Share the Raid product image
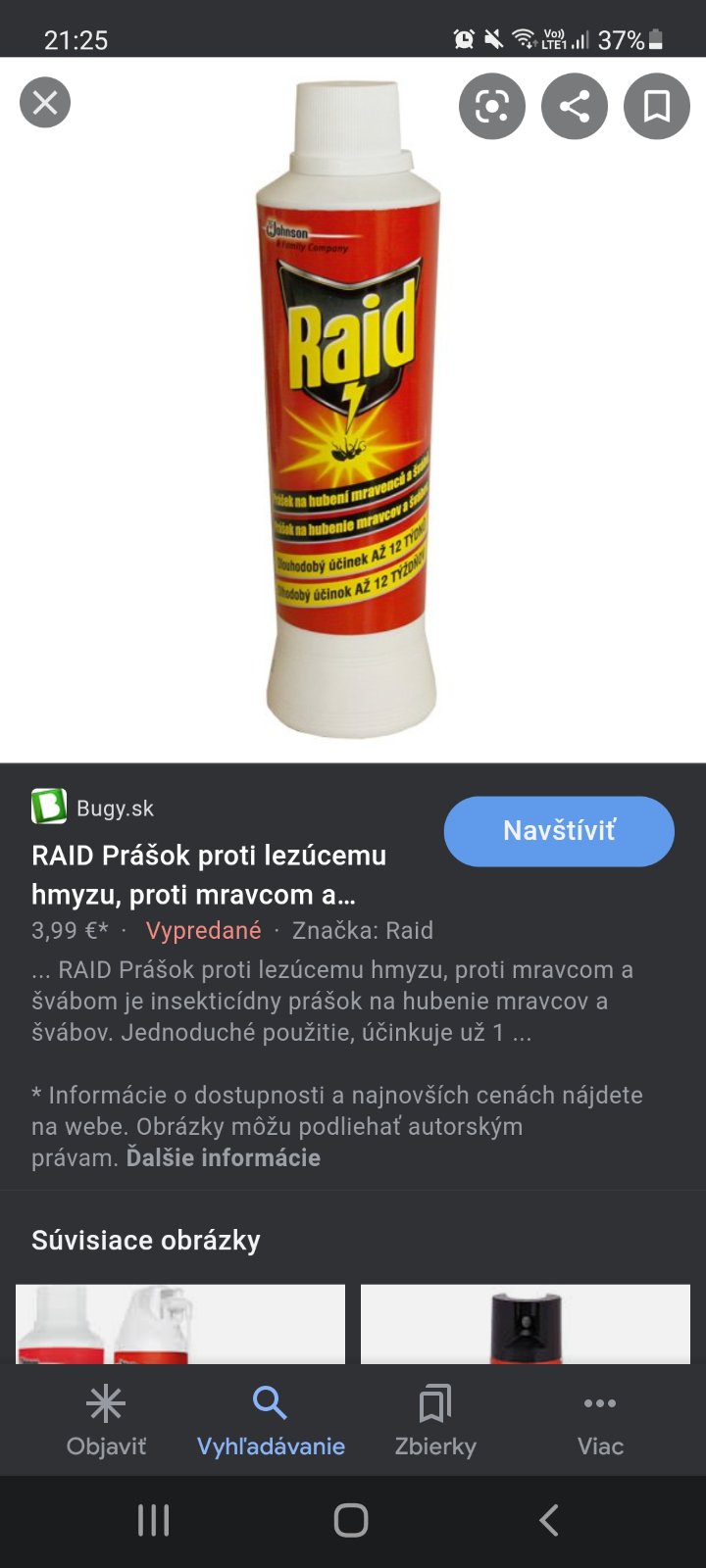Image resolution: width=706 pixels, height=1568 pixels. [575, 106]
